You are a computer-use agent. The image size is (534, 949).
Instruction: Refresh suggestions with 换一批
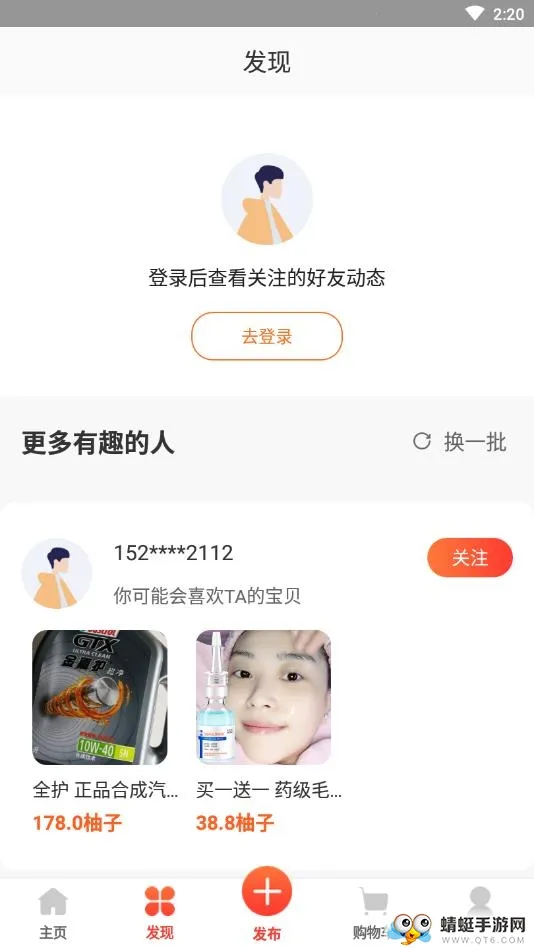[x=460, y=442]
